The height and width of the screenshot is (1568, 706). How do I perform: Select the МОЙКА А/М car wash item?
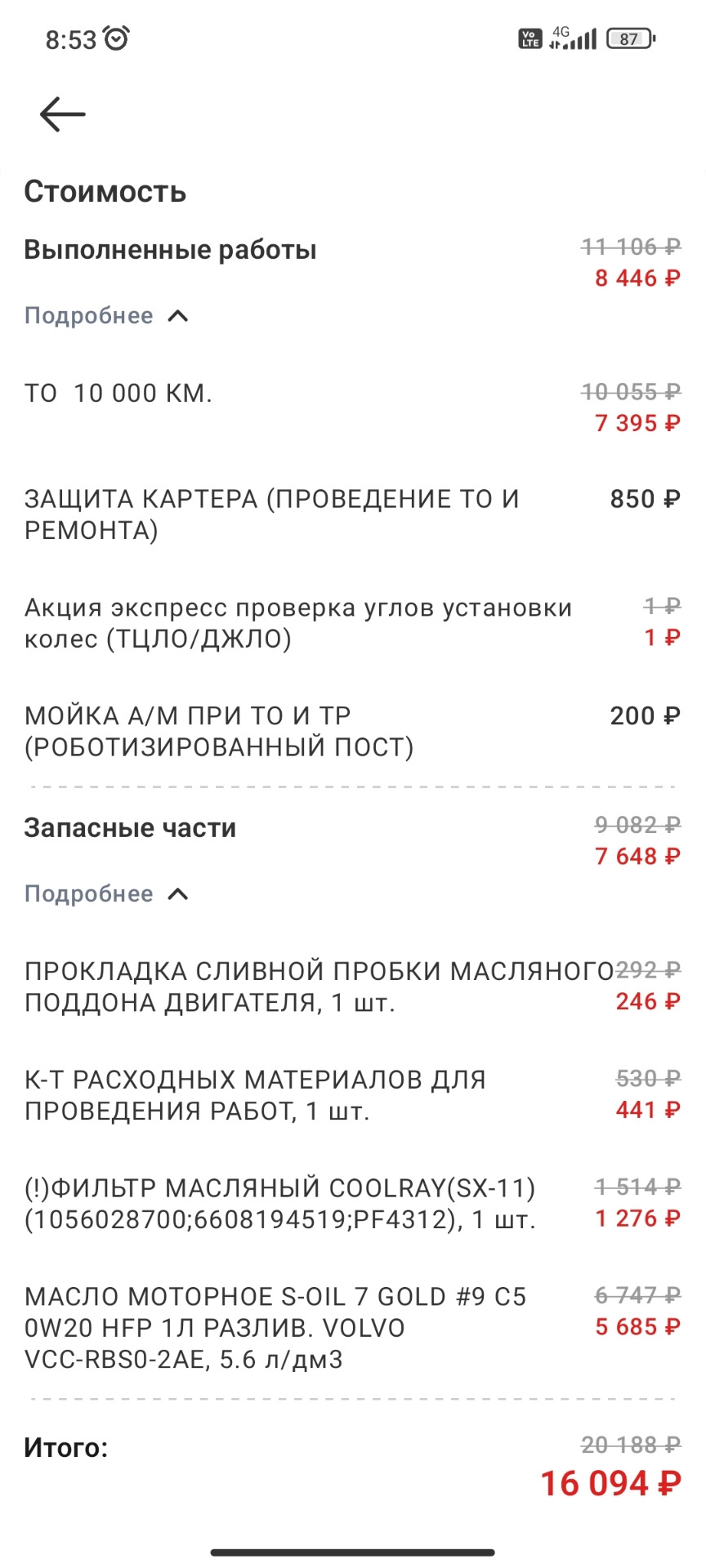pos(221,731)
